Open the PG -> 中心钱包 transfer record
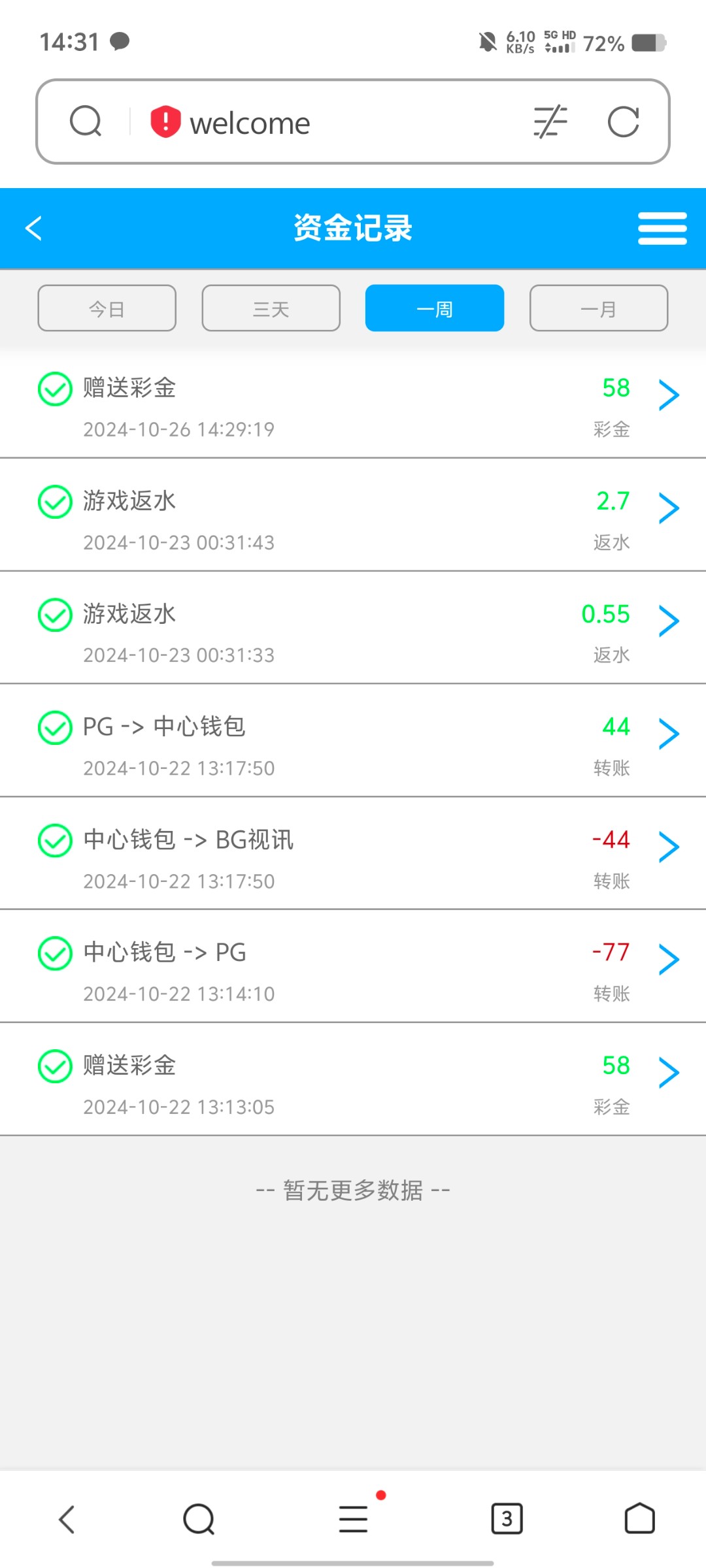This screenshot has height=1568, width=706. [x=353, y=741]
